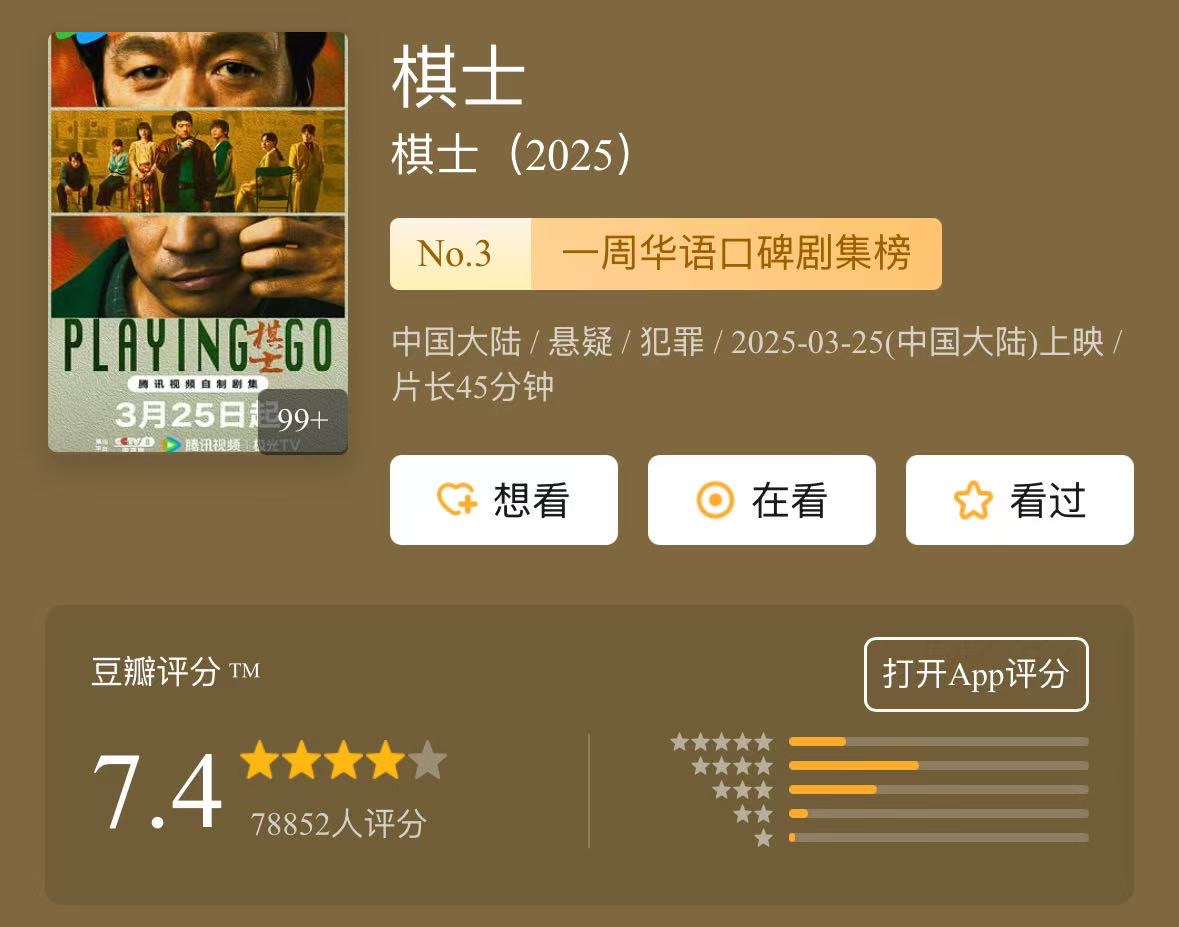Viewport: 1179px width, 927px height.
Task: Mark the show as 在看
Action: [x=761, y=500]
